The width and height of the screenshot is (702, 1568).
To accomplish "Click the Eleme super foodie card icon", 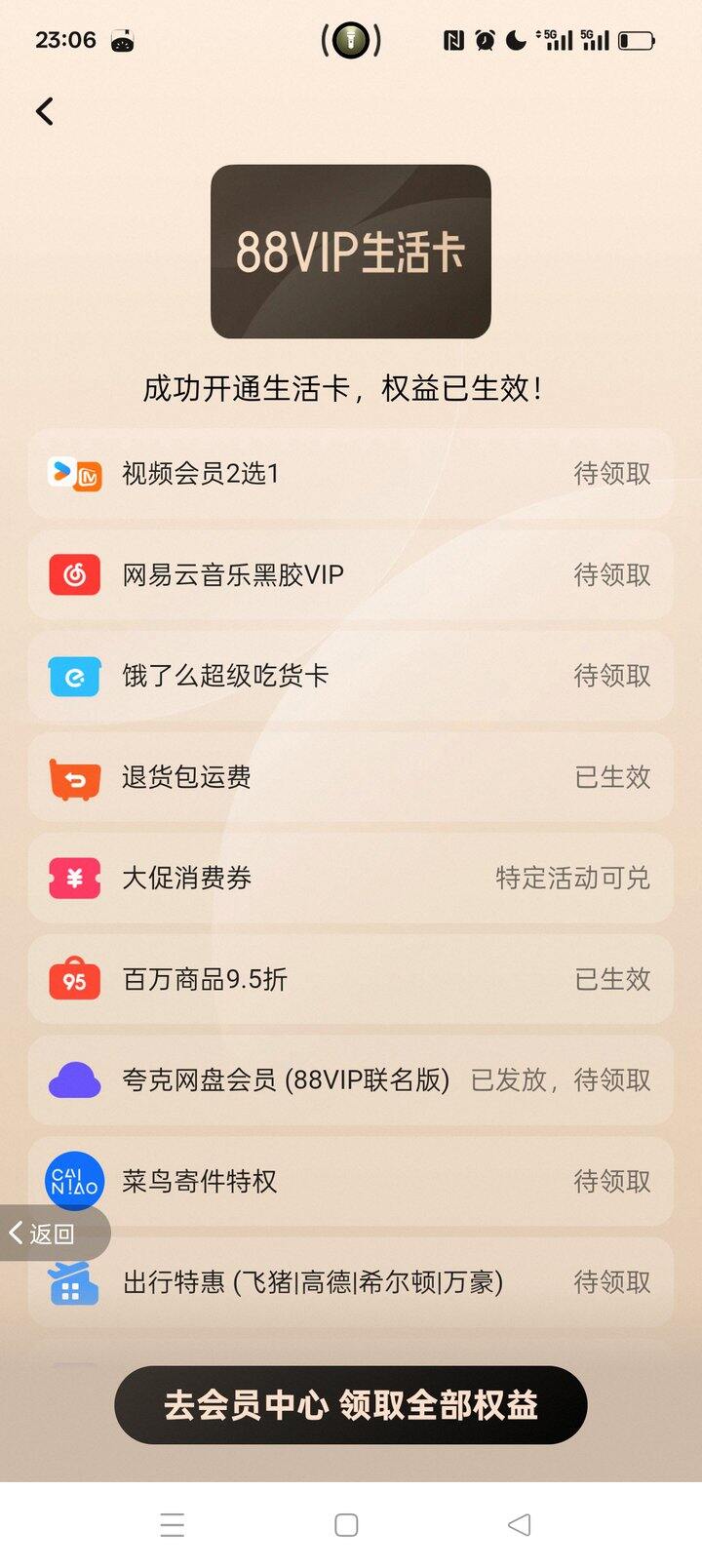I will click(x=73, y=677).
